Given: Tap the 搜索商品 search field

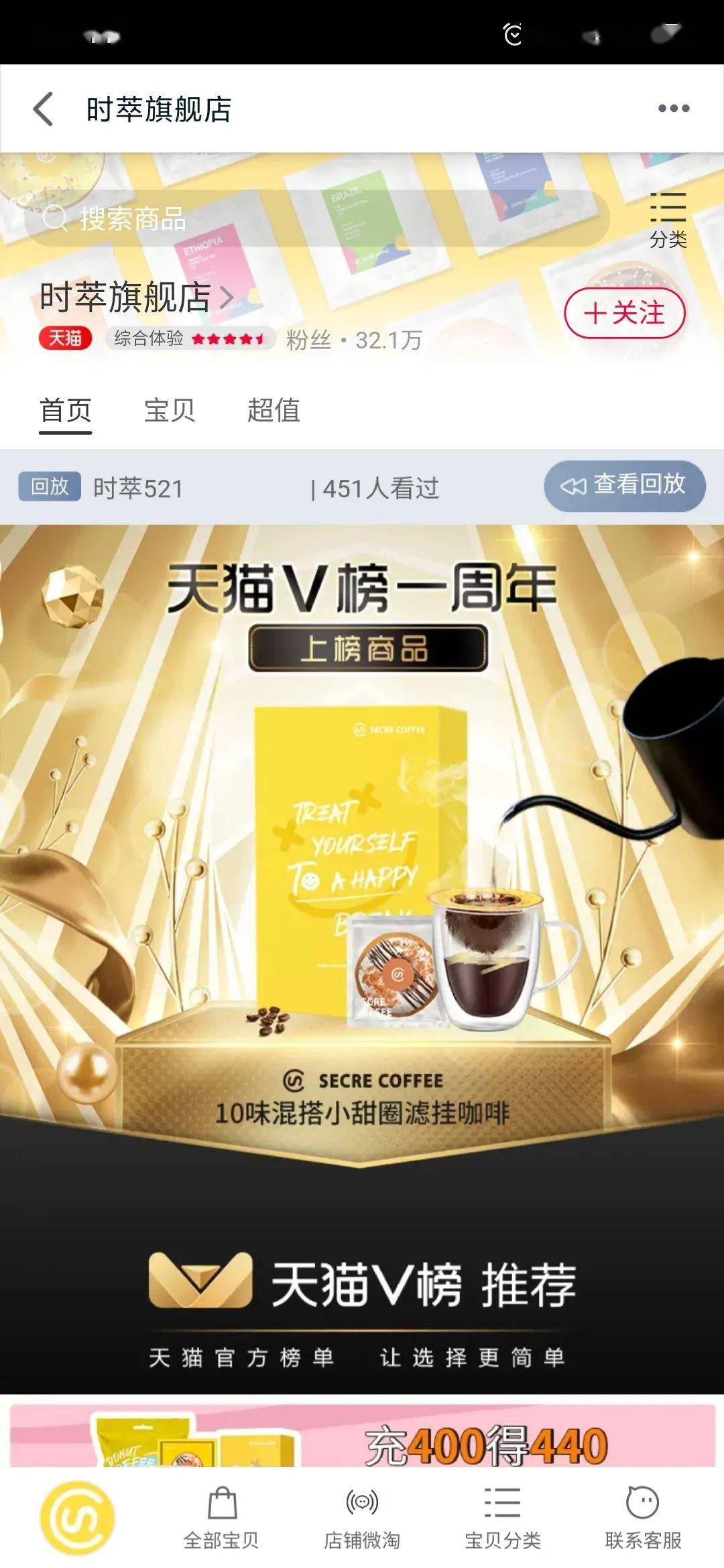Looking at the screenshot, I should point(317,218).
